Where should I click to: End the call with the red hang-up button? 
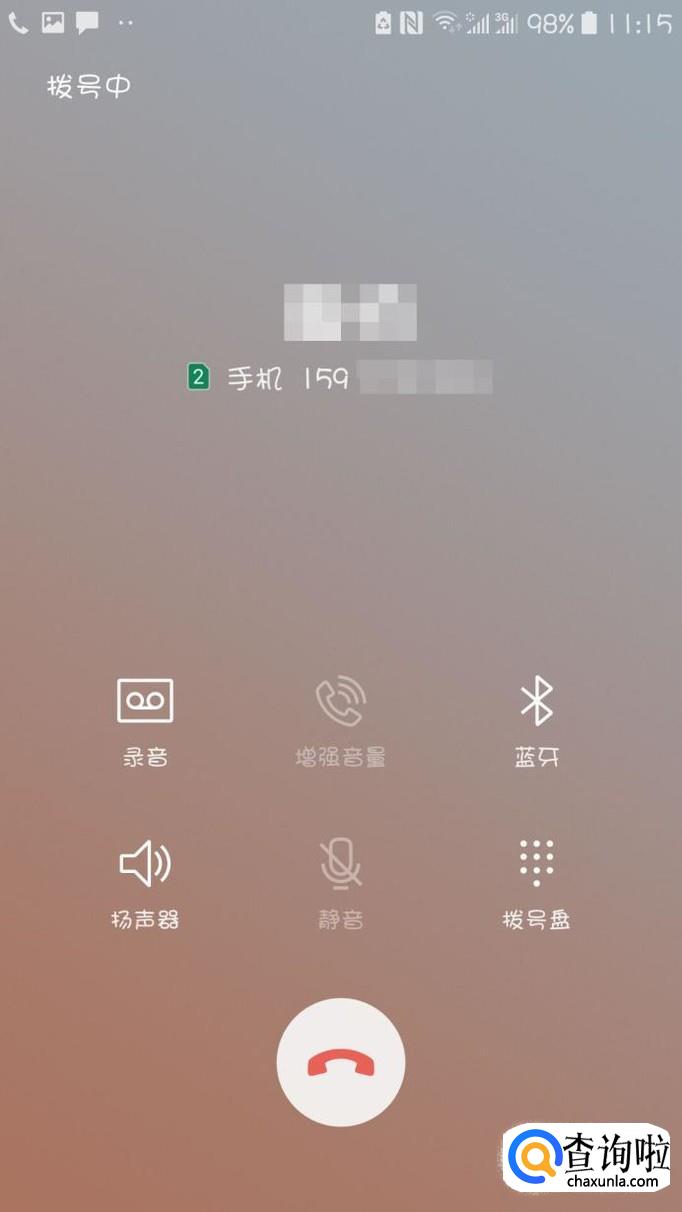pos(341,1062)
